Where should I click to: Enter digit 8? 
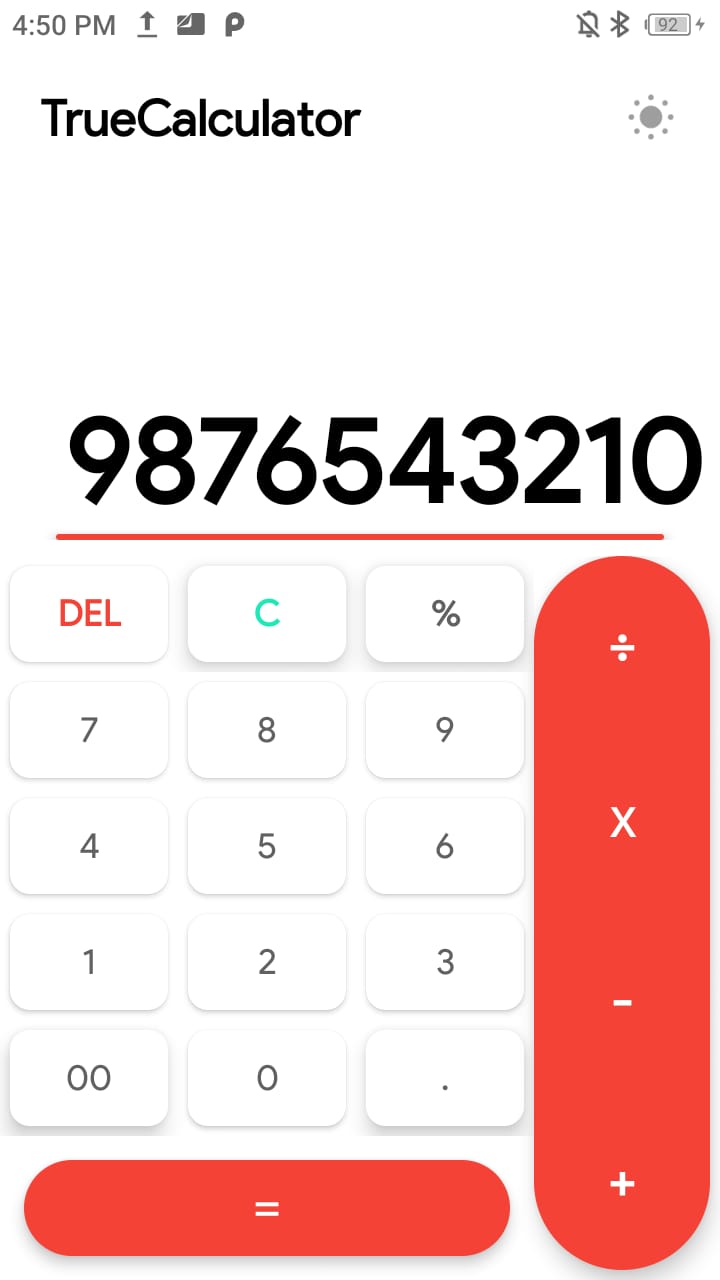tap(267, 730)
